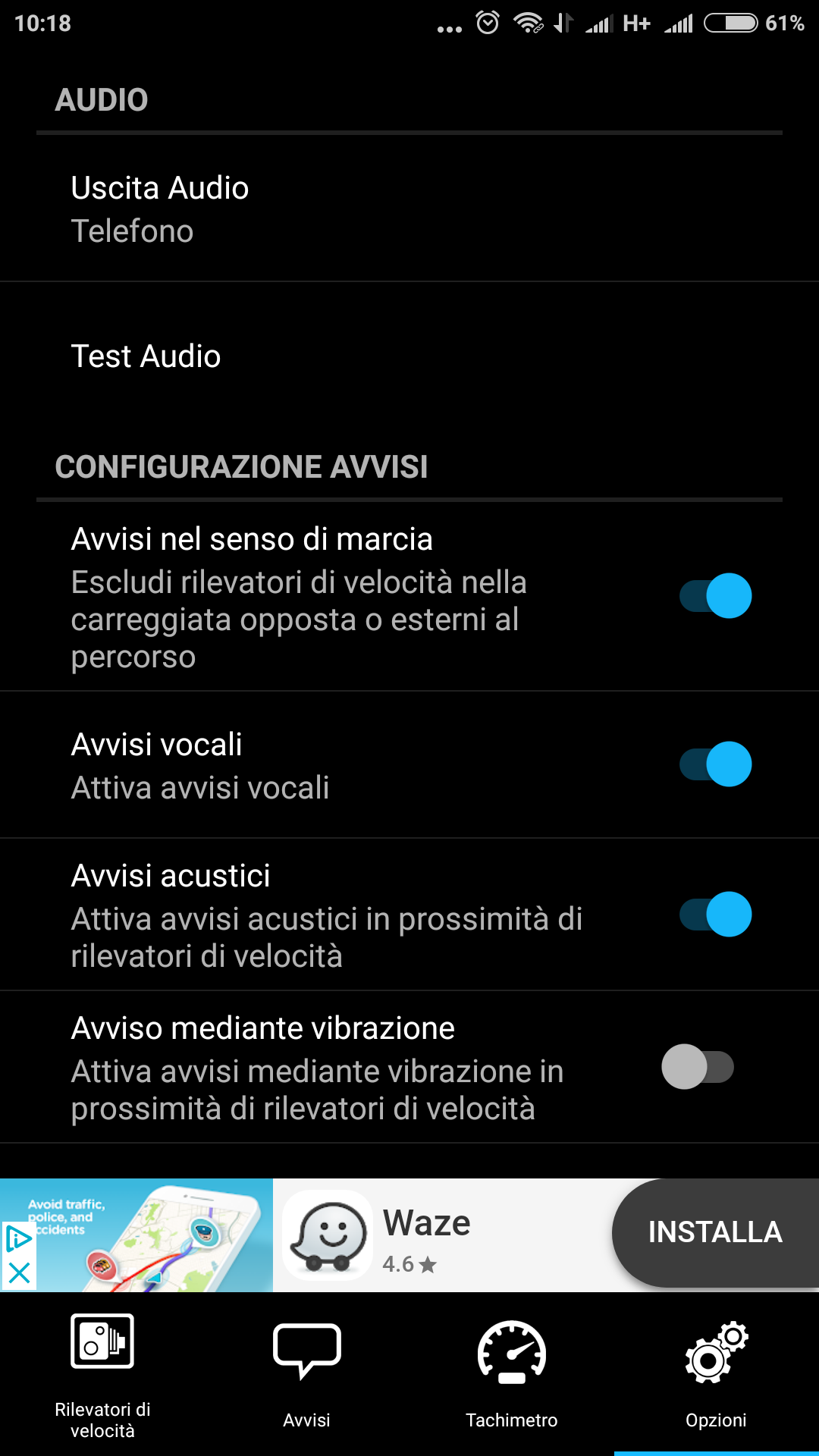Close the Waze ad banner
This screenshot has height=1456, width=819.
pyautogui.click(x=19, y=1273)
